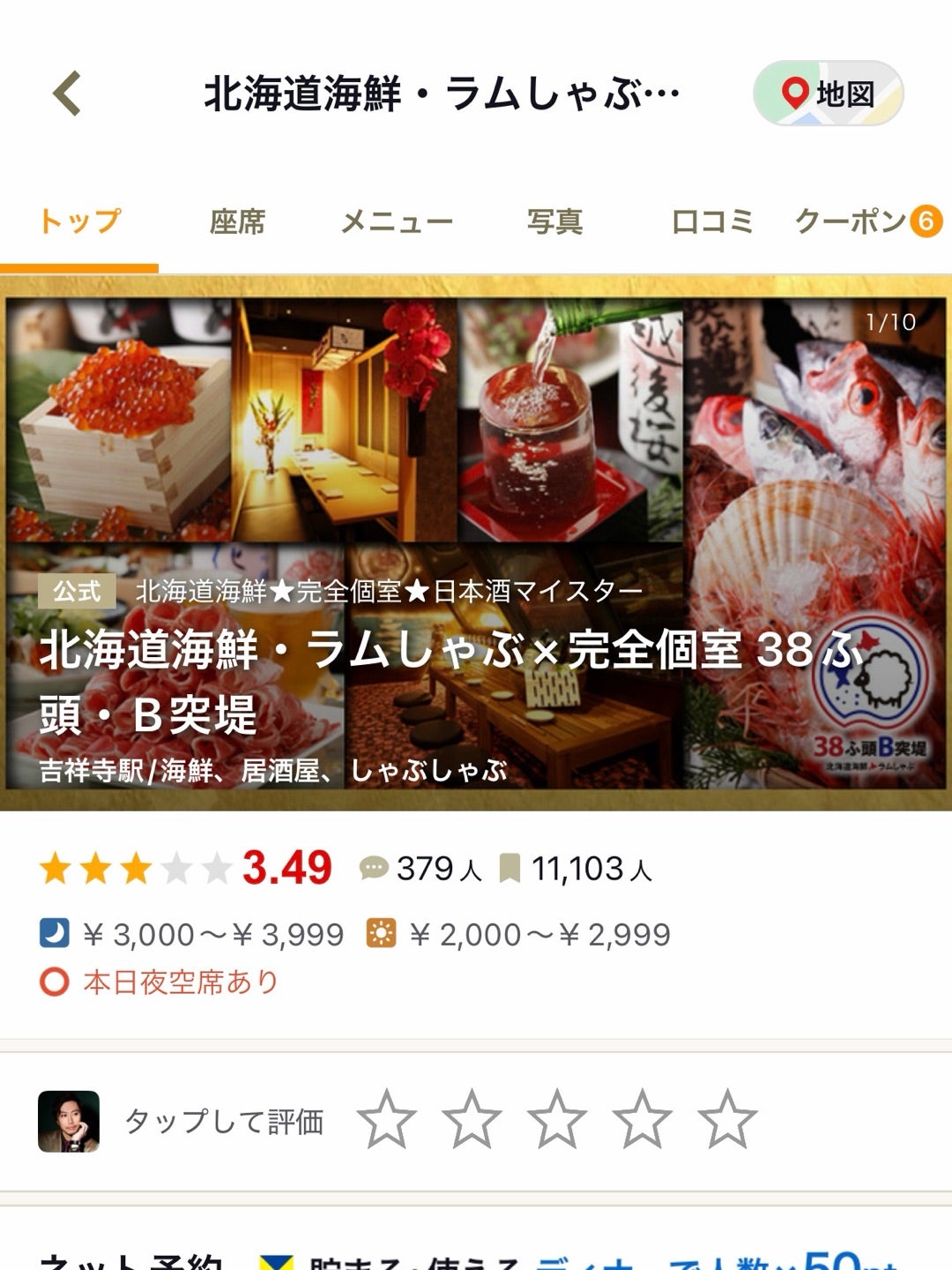The width and height of the screenshot is (952, 1270).
Task: Open the メニュー tab
Action: coord(397,221)
